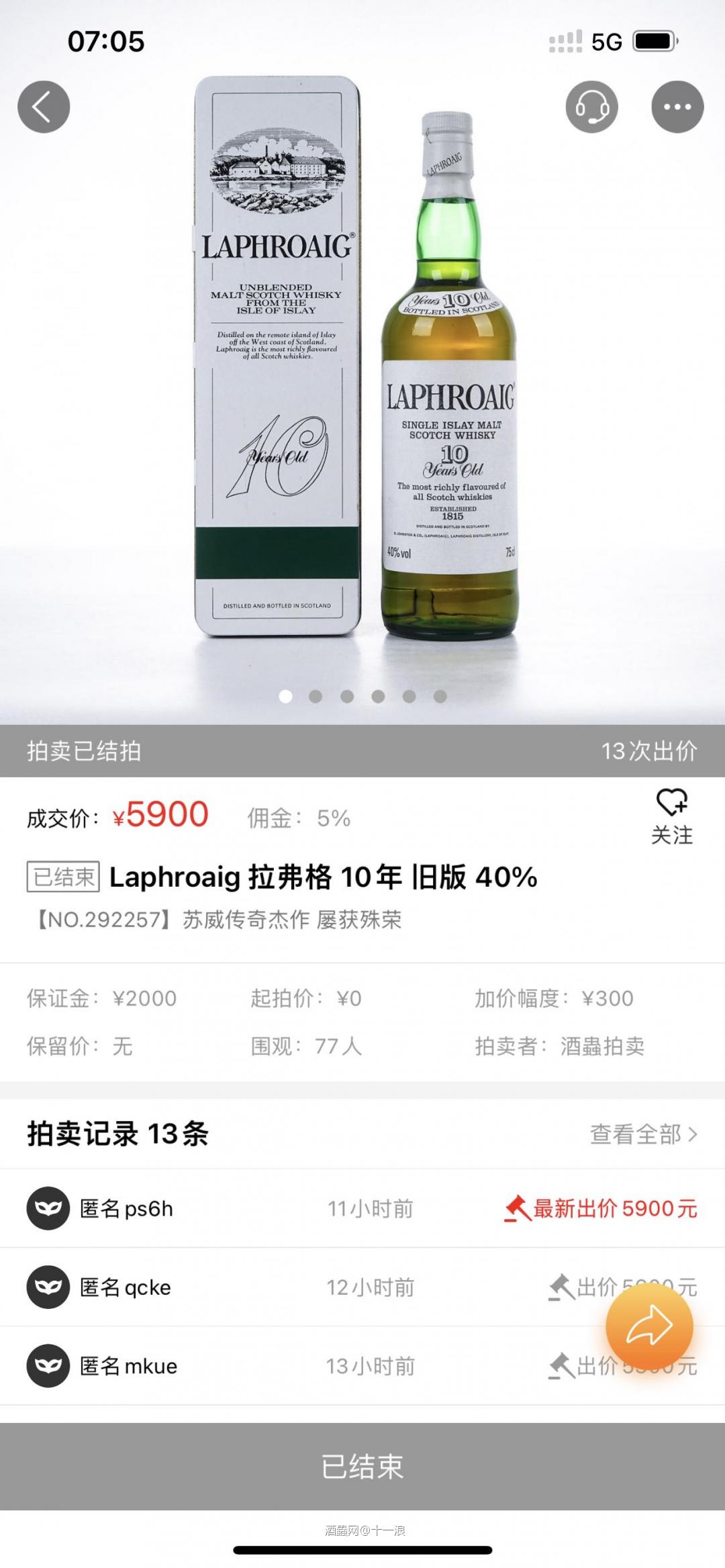This screenshot has width=725, height=1568.
Task: Open the more options "..." menu
Action: (677, 106)
